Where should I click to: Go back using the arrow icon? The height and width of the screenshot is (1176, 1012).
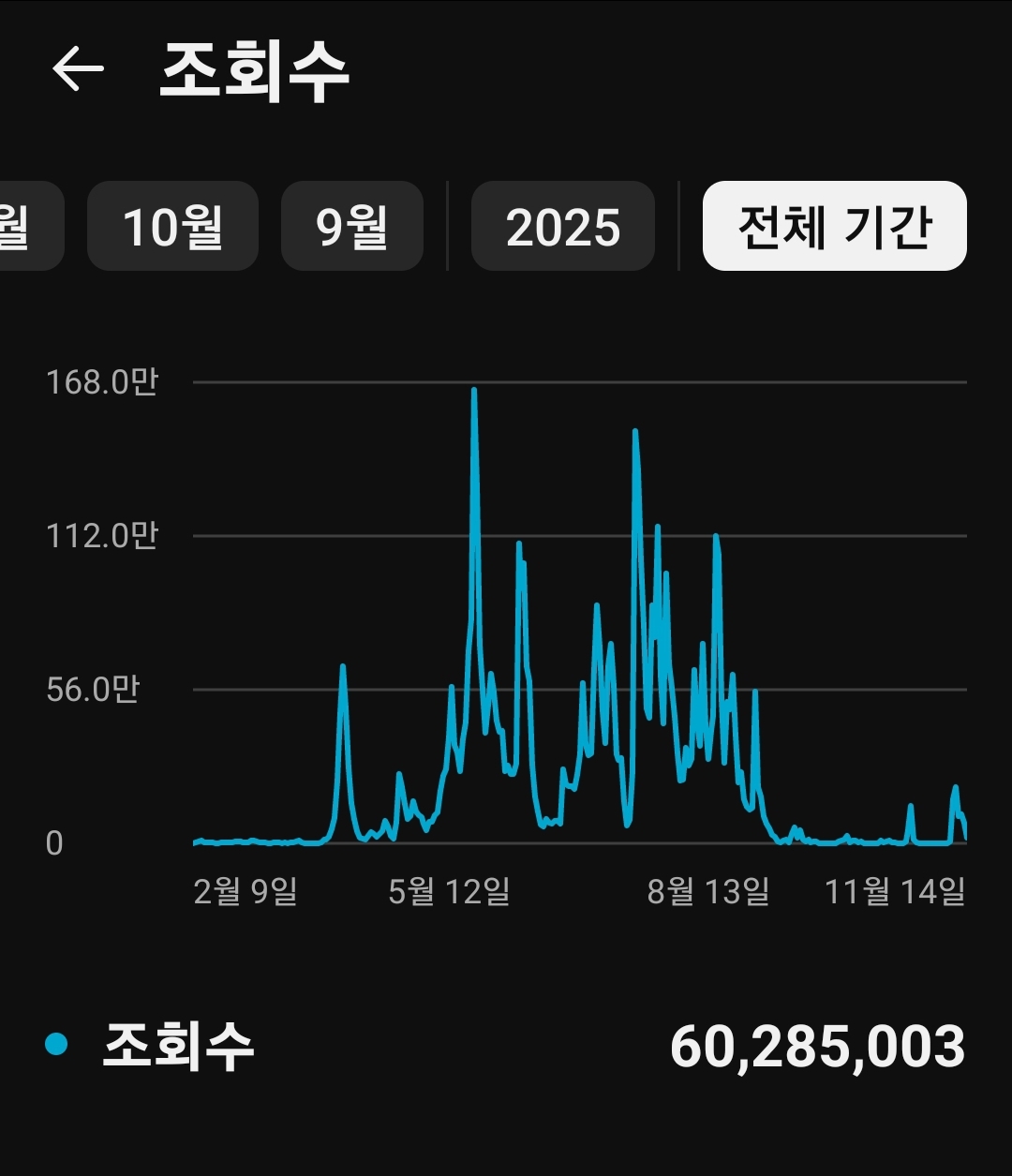[x=77, y=70]
